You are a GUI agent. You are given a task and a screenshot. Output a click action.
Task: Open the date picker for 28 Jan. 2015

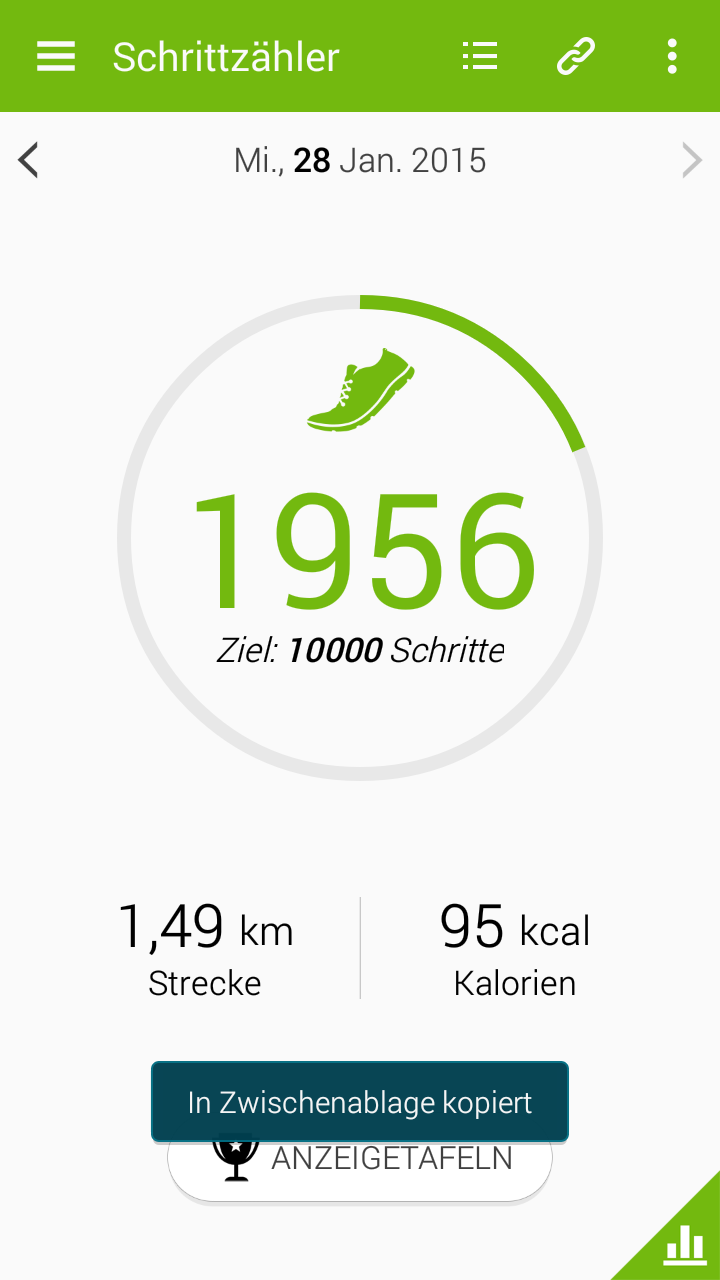360,160
